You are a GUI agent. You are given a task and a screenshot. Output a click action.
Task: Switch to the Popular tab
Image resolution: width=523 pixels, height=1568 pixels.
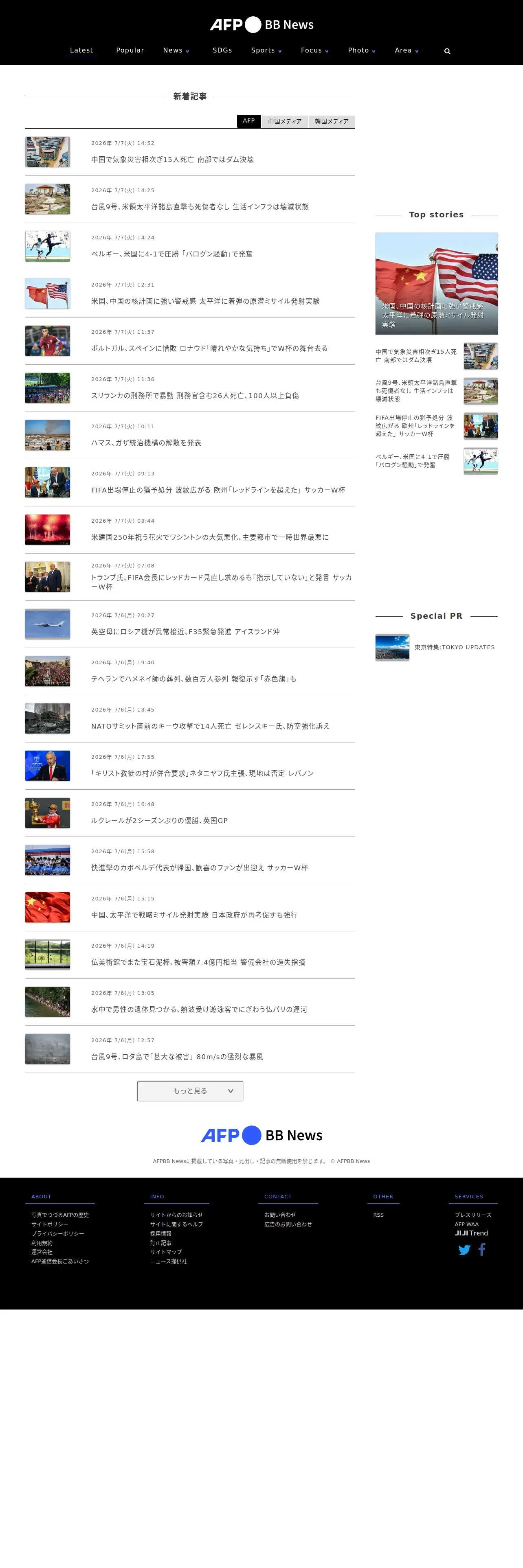pos(130,50)
